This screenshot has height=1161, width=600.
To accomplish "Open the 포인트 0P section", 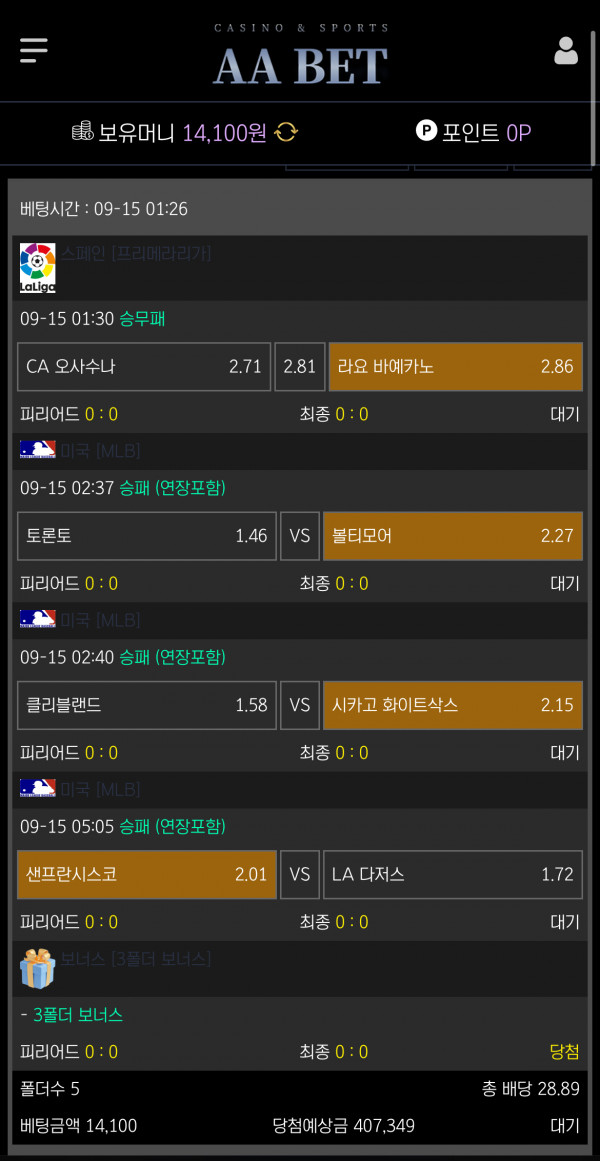I will point(474,132).
